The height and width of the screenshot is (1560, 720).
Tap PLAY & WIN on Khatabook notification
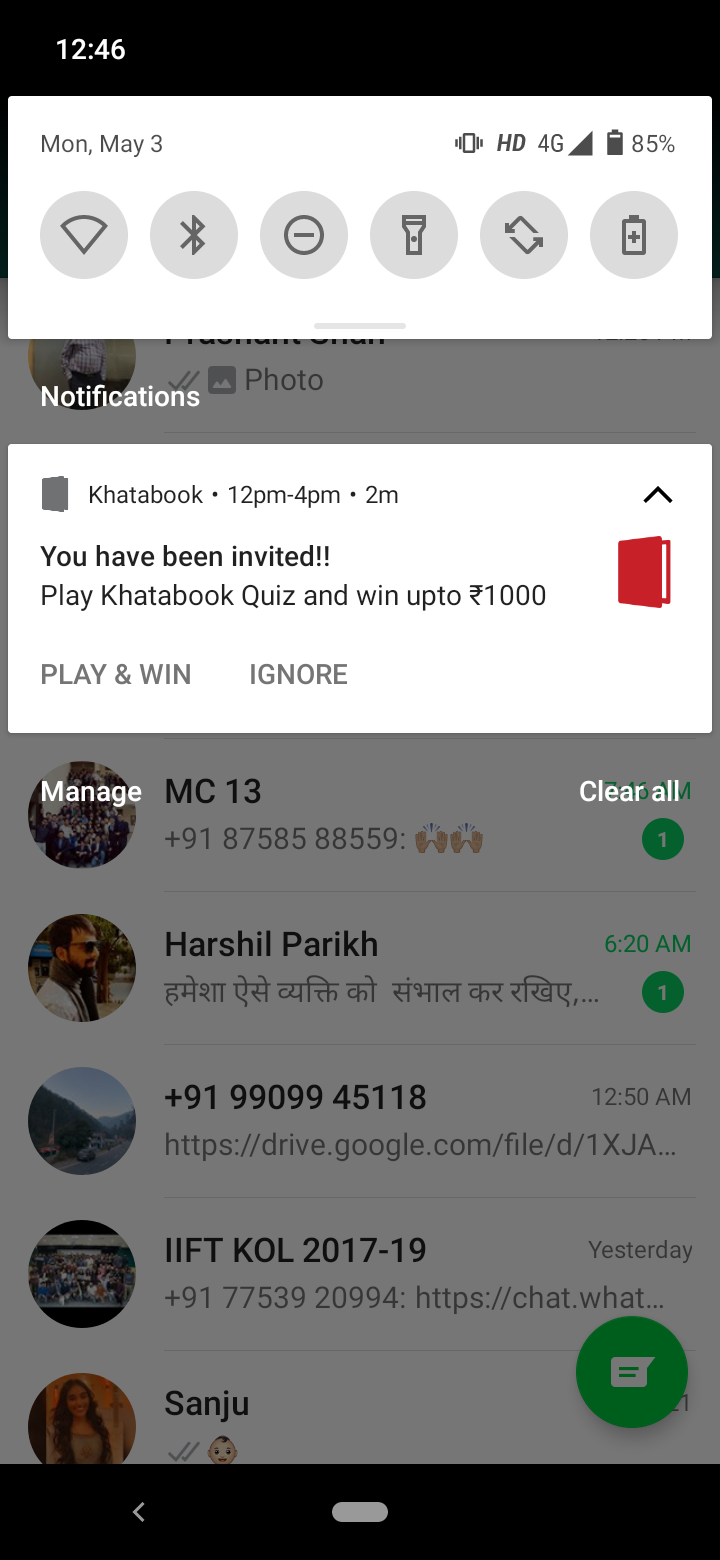pos(116,674)
